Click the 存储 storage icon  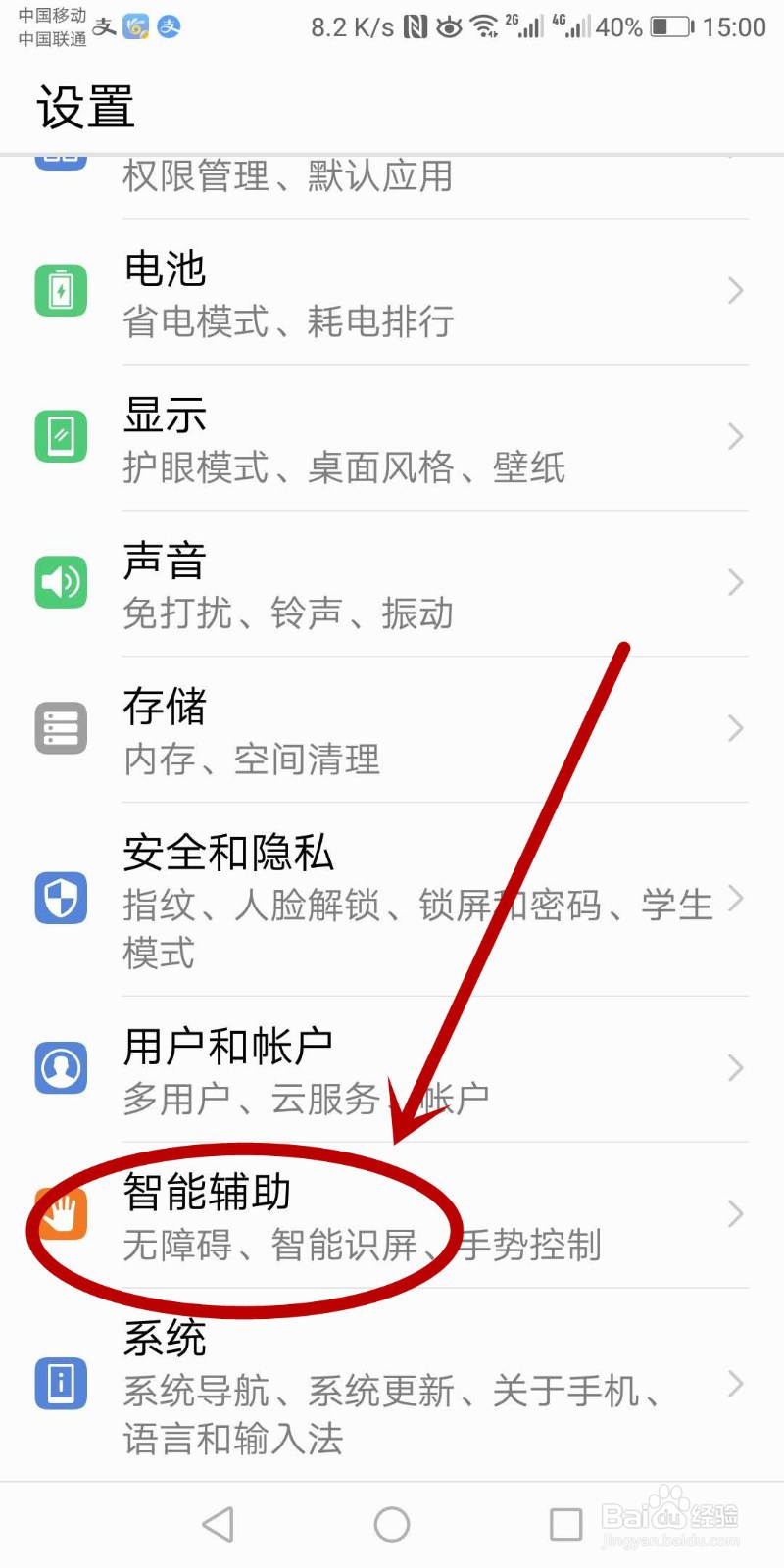point(61,727)
